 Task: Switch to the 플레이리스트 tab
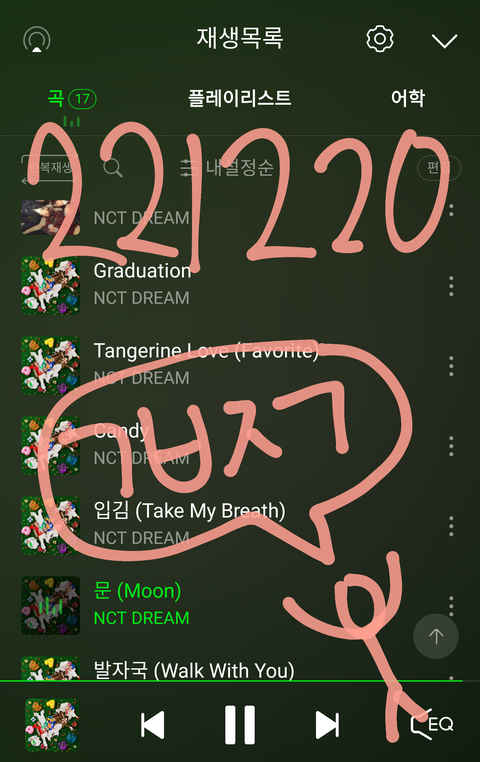coord(240,98)
